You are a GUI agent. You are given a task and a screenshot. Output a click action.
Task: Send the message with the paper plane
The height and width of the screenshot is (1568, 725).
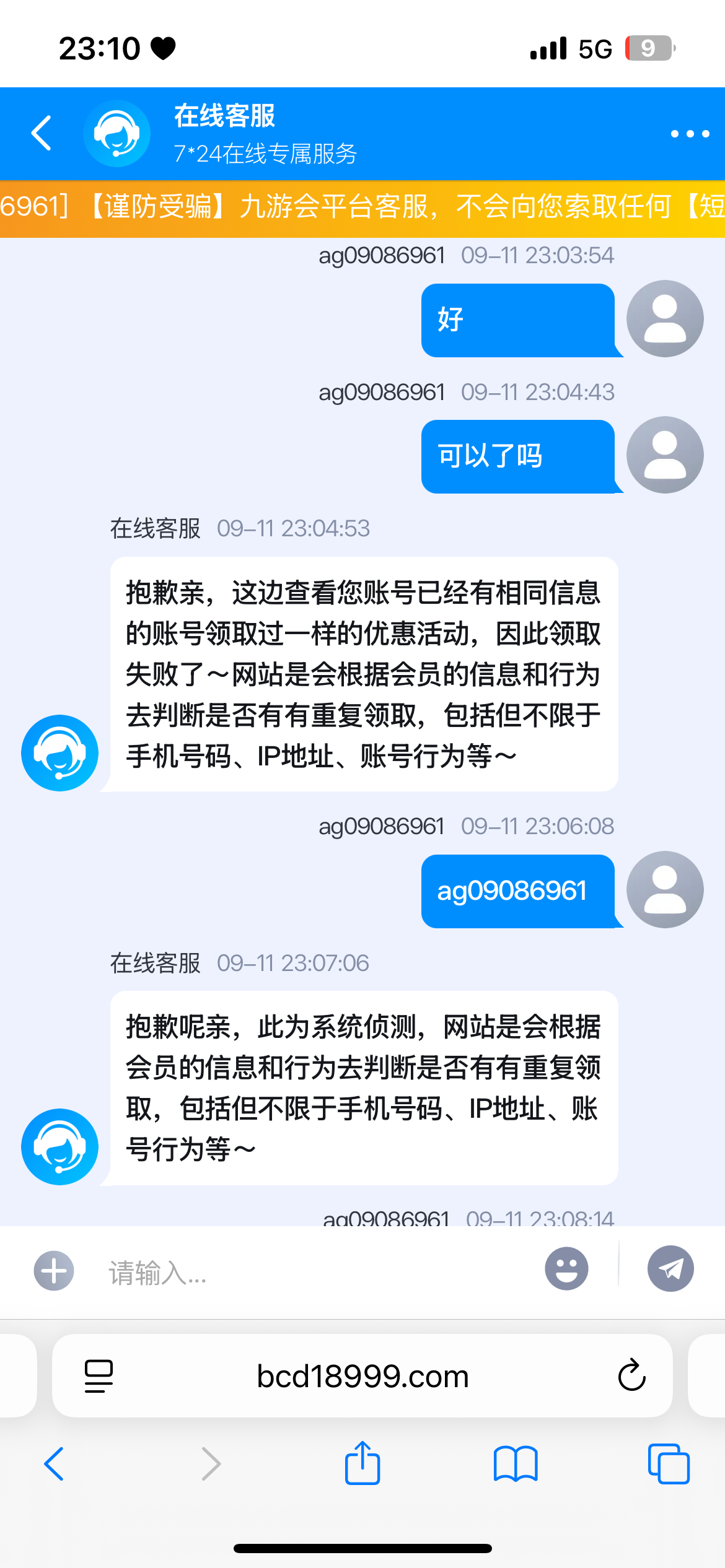670,1269
